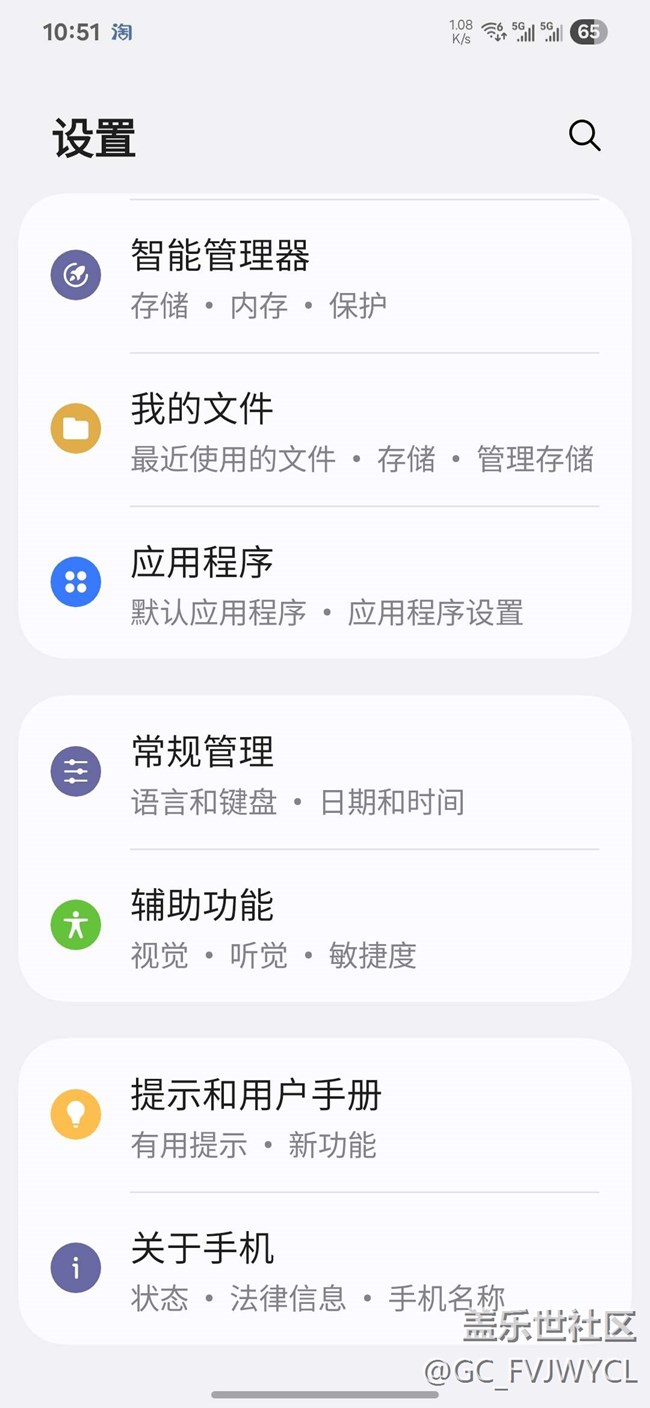The width and height of the screenshot is (650, 1408).
Task: Open 关于手机 information
Action: click(x=325, y=1268)
